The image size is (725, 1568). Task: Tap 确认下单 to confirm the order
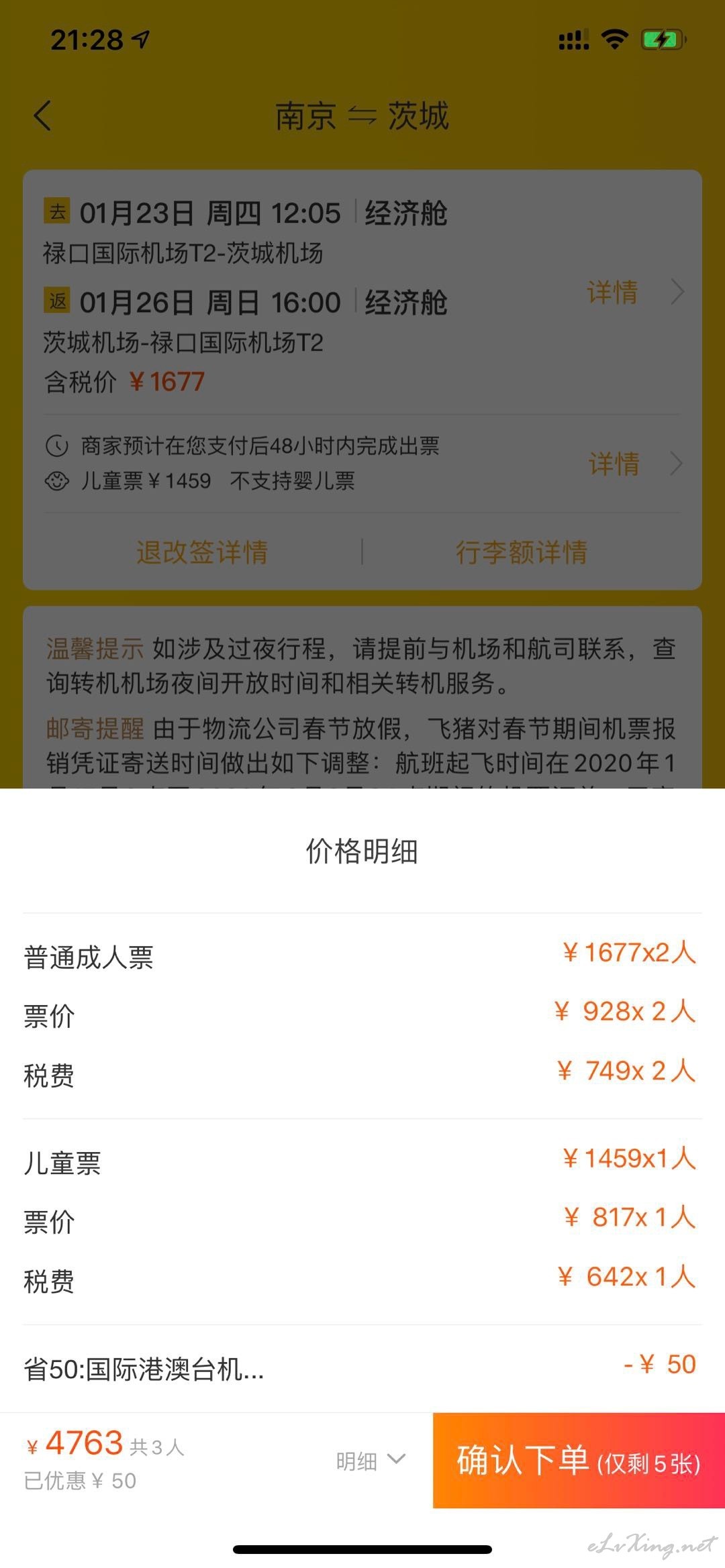pyautogui.click(x=579, y=1460)
